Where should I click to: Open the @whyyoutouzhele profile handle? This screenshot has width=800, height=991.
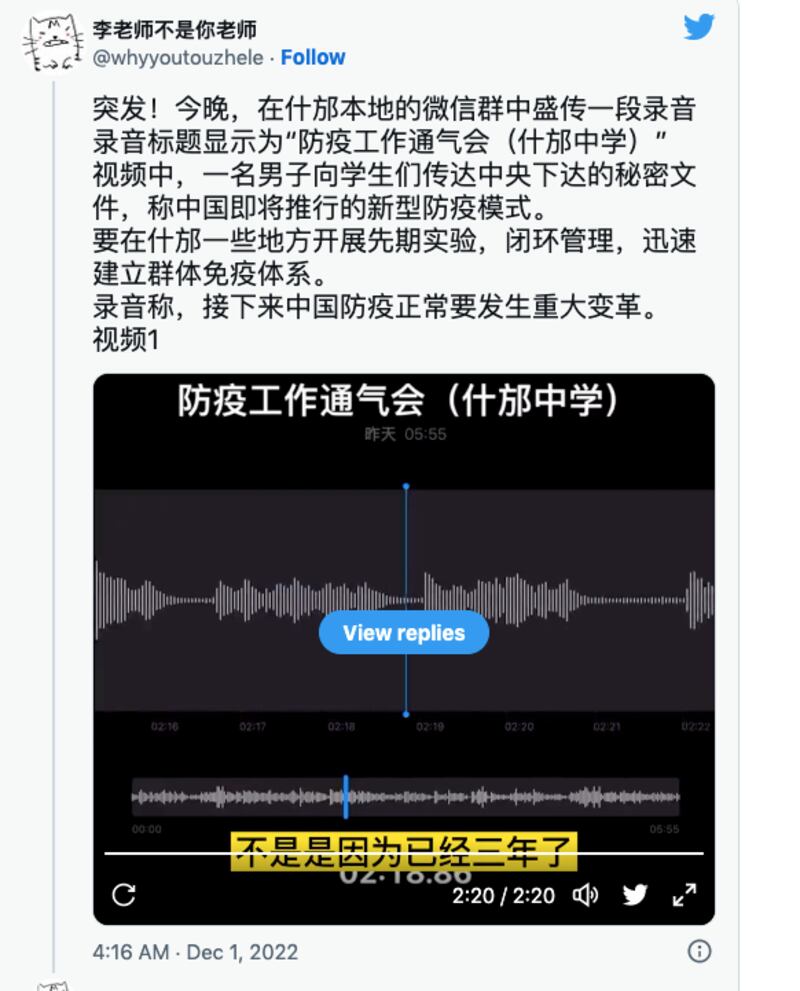[x=178, y=58]
